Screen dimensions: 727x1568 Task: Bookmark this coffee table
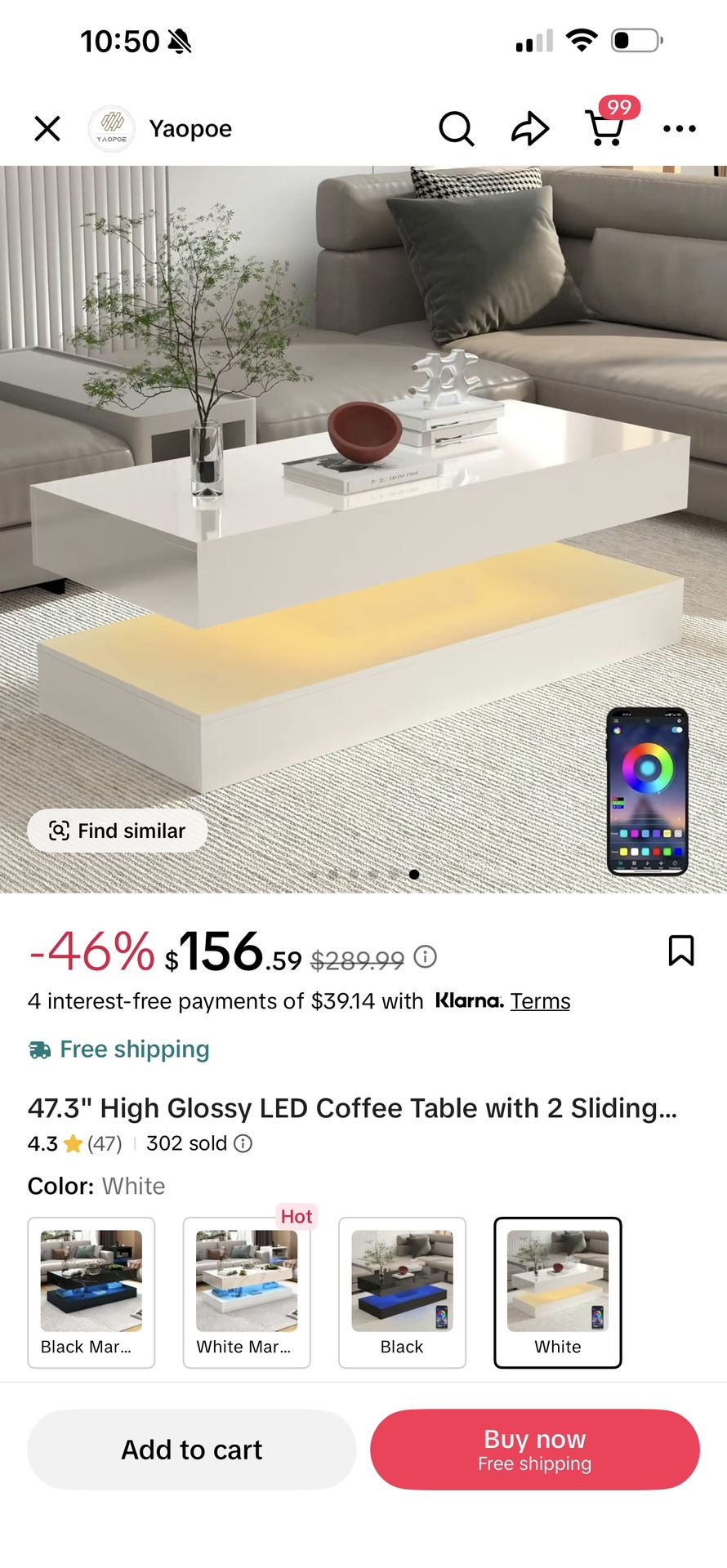tap(680, 951)
